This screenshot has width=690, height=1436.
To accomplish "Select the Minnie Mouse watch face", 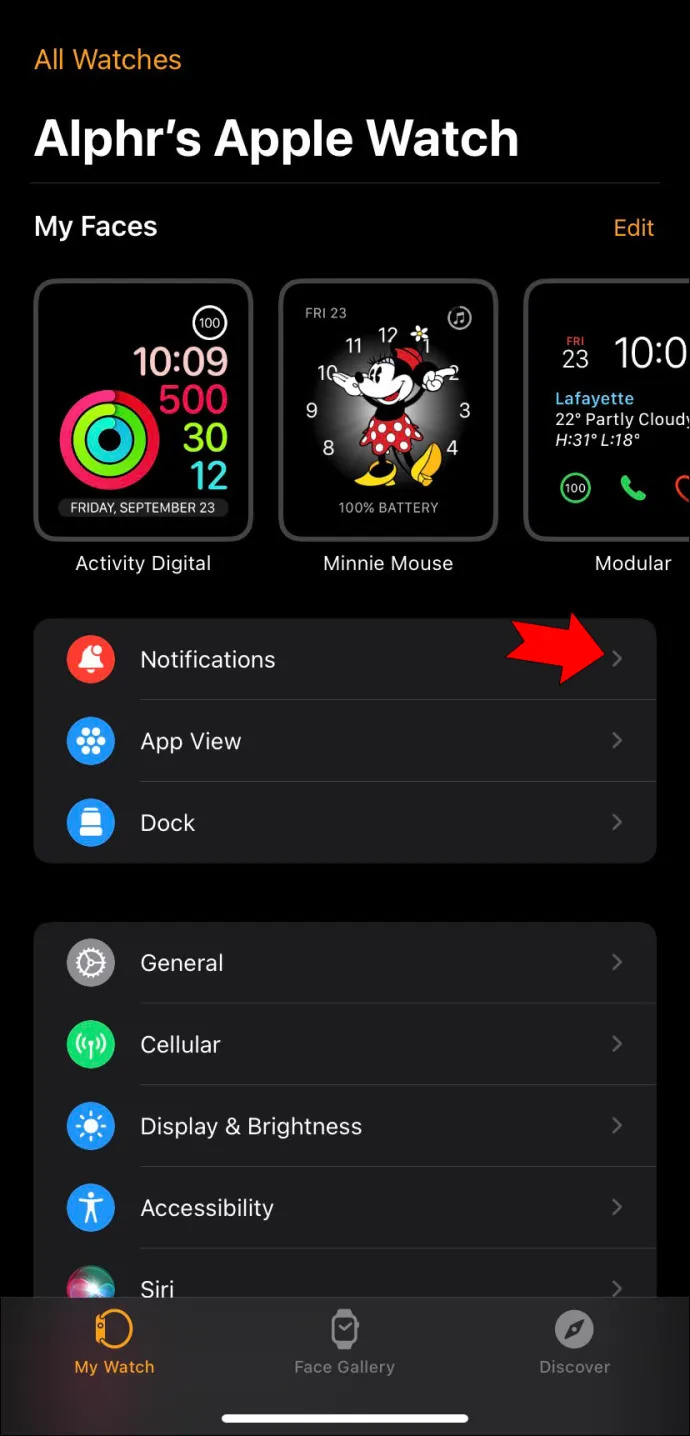I will coord(388,410).
